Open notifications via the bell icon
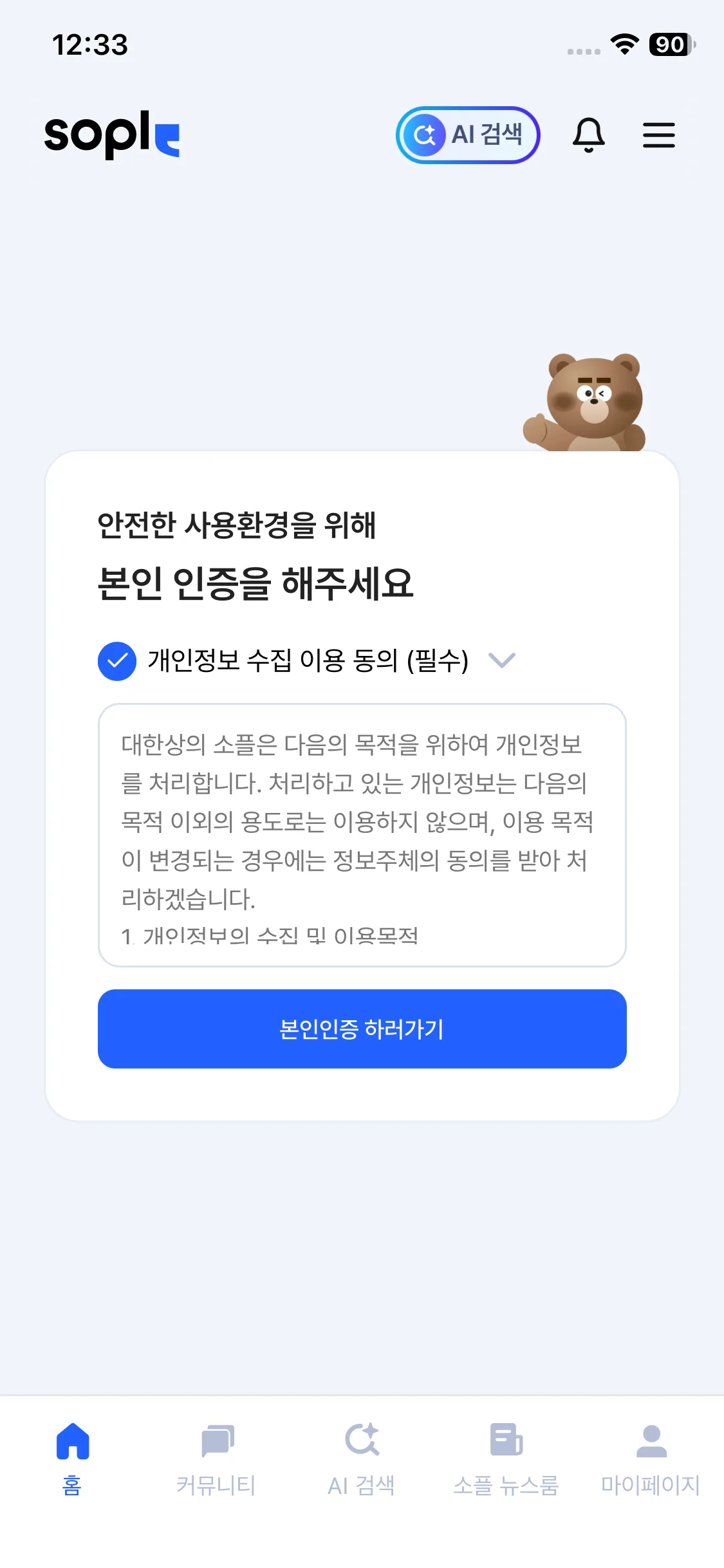Screen dimensions: 724x1568 589,135
